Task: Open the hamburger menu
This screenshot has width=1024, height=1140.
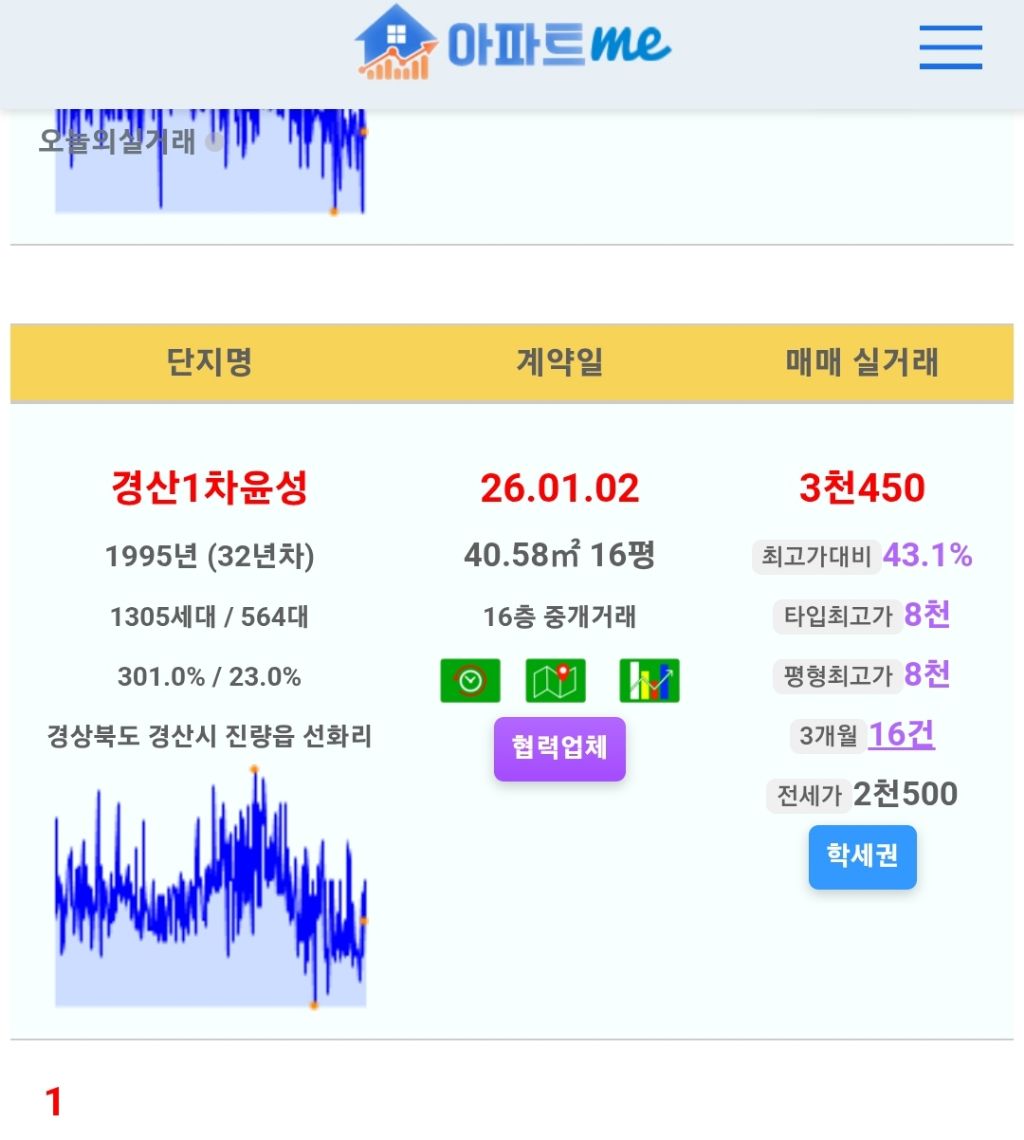Action: coord(950,47)
